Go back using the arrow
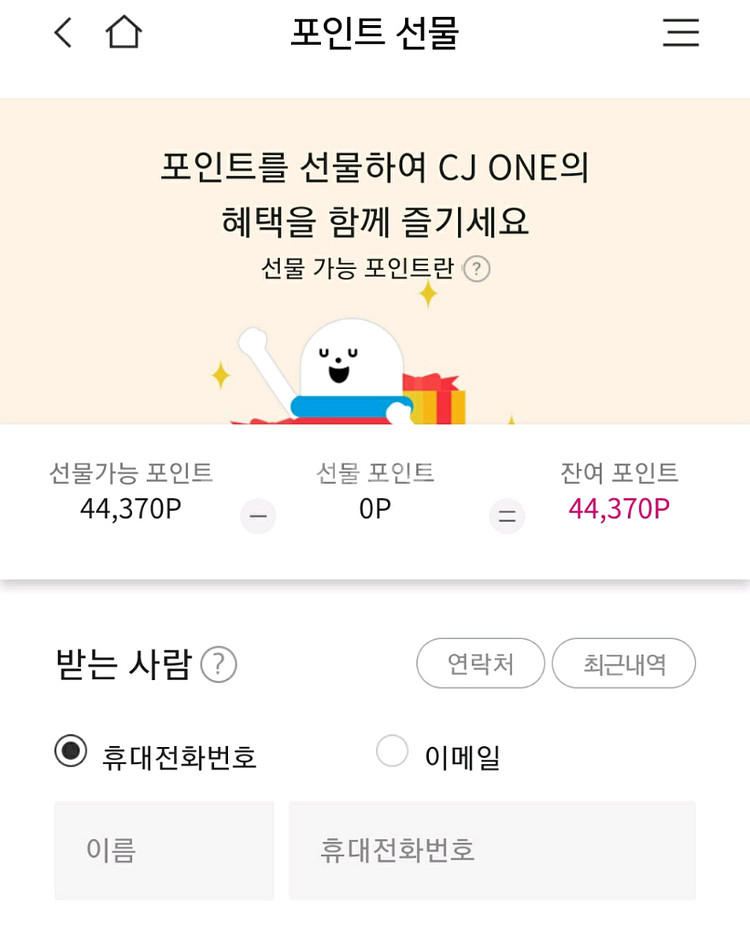 coord(63,33)
